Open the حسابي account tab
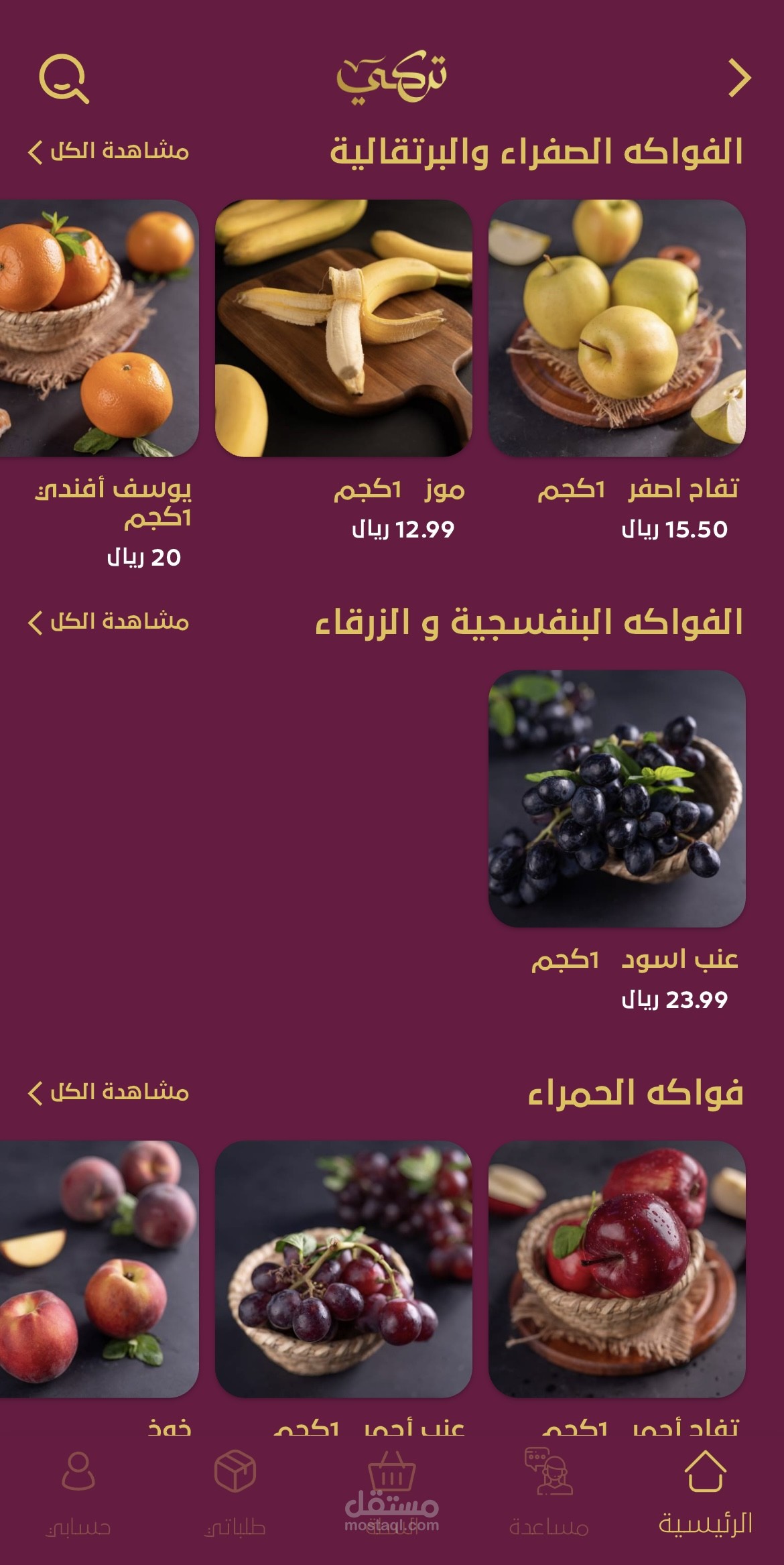The height and width of the screenshot is (1565, 784). (78, 1492)
